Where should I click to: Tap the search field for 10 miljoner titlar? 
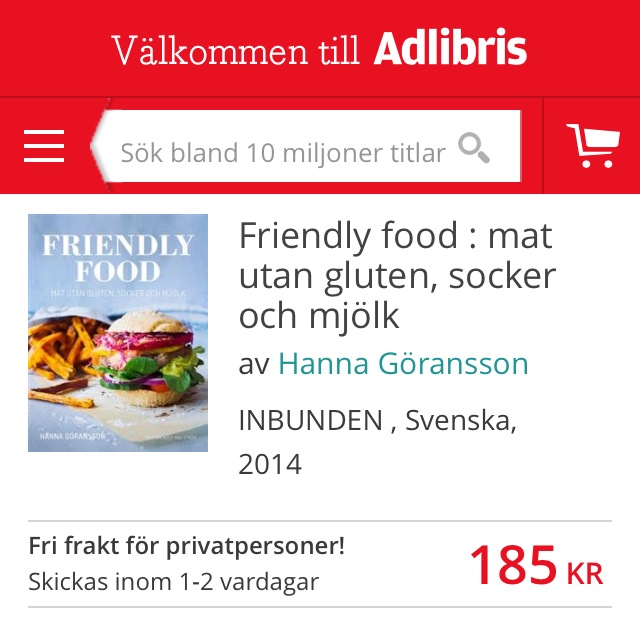click(x=282, y=152)
